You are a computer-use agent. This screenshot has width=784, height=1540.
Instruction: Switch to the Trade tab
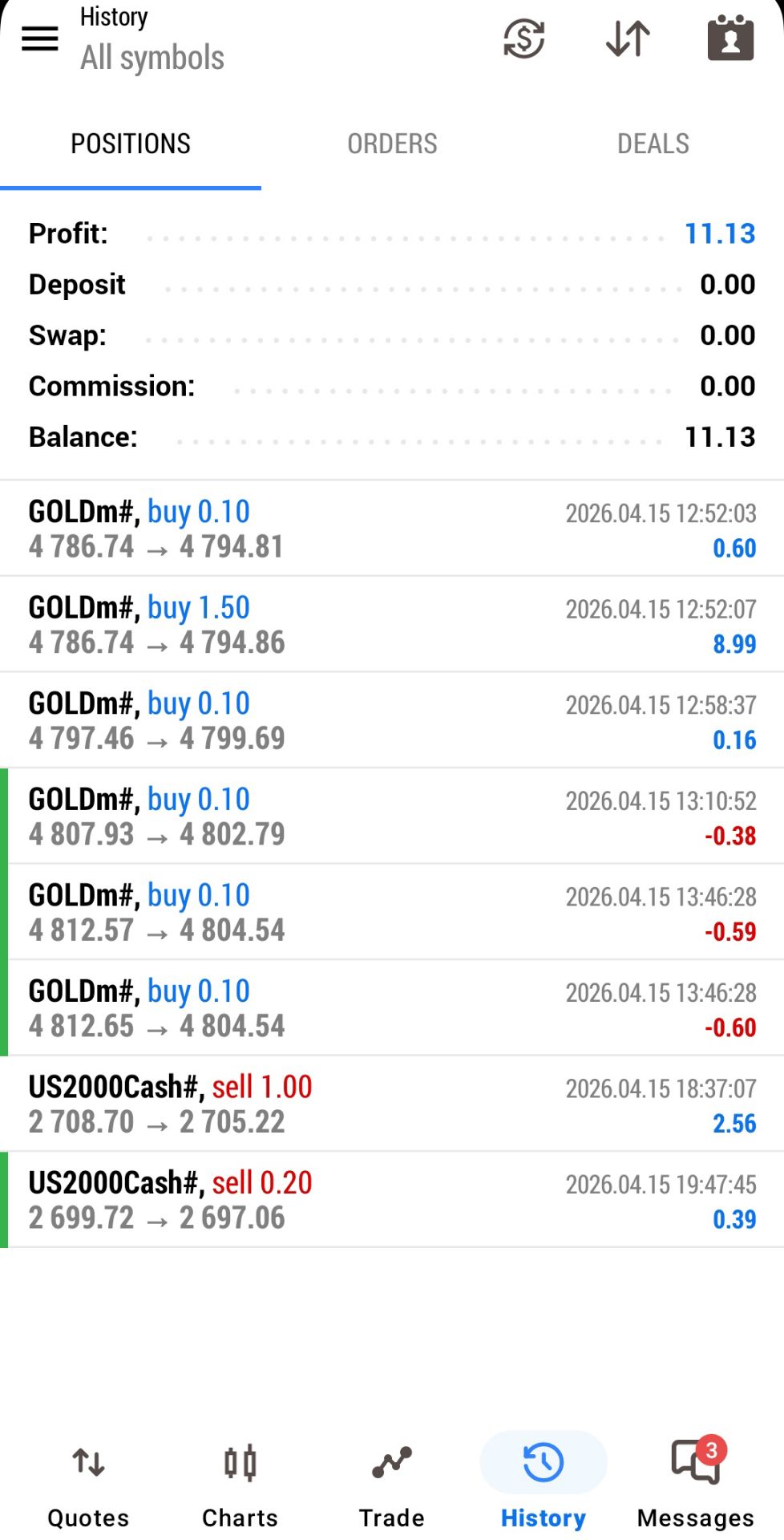click(x=391, y=1483)
